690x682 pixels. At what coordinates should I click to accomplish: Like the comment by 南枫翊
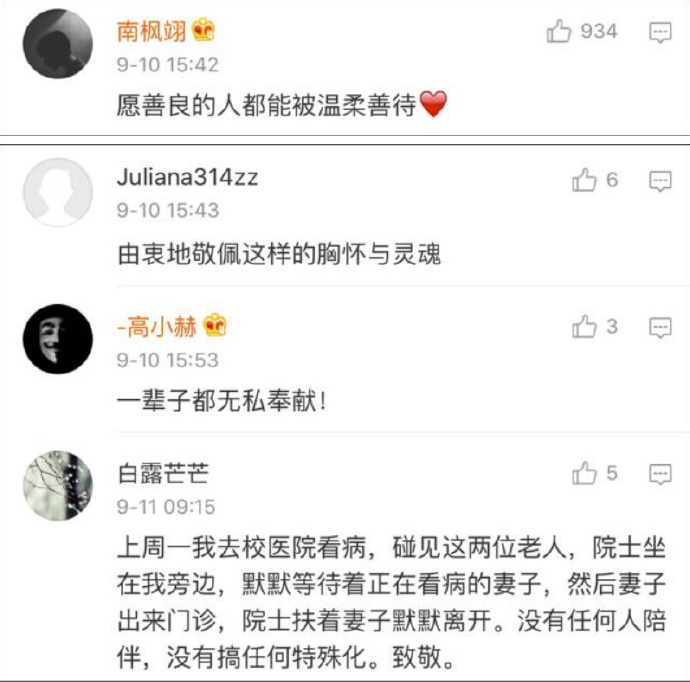559,32
